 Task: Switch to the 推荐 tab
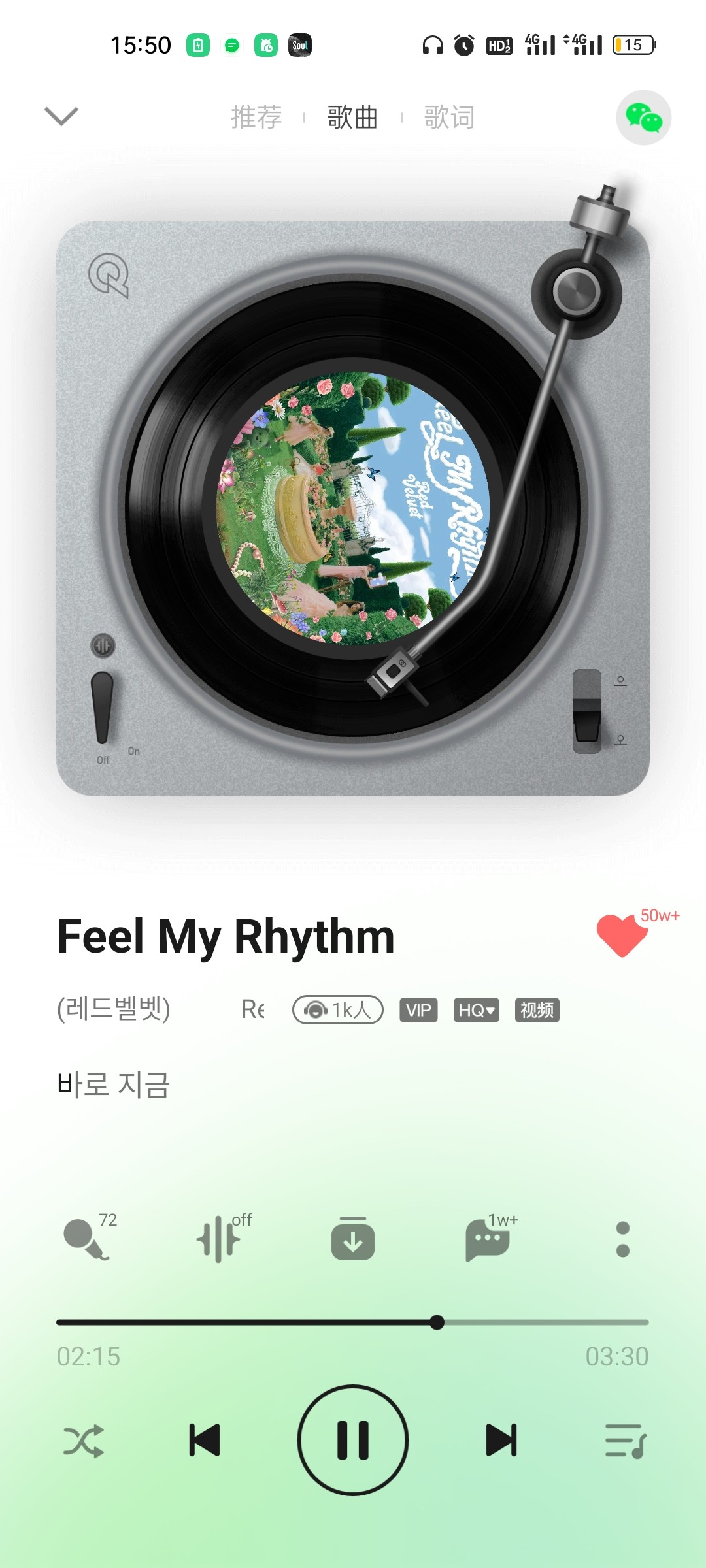[x=256, y=118]
